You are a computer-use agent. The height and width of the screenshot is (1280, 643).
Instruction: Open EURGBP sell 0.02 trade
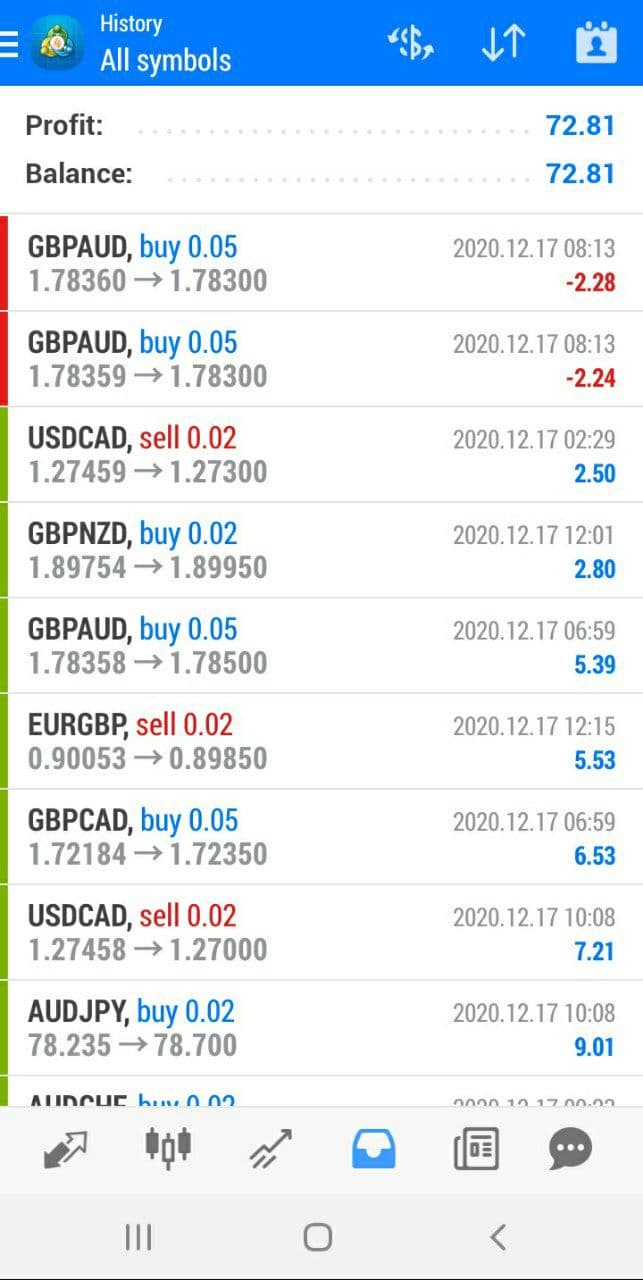(321, 741)
